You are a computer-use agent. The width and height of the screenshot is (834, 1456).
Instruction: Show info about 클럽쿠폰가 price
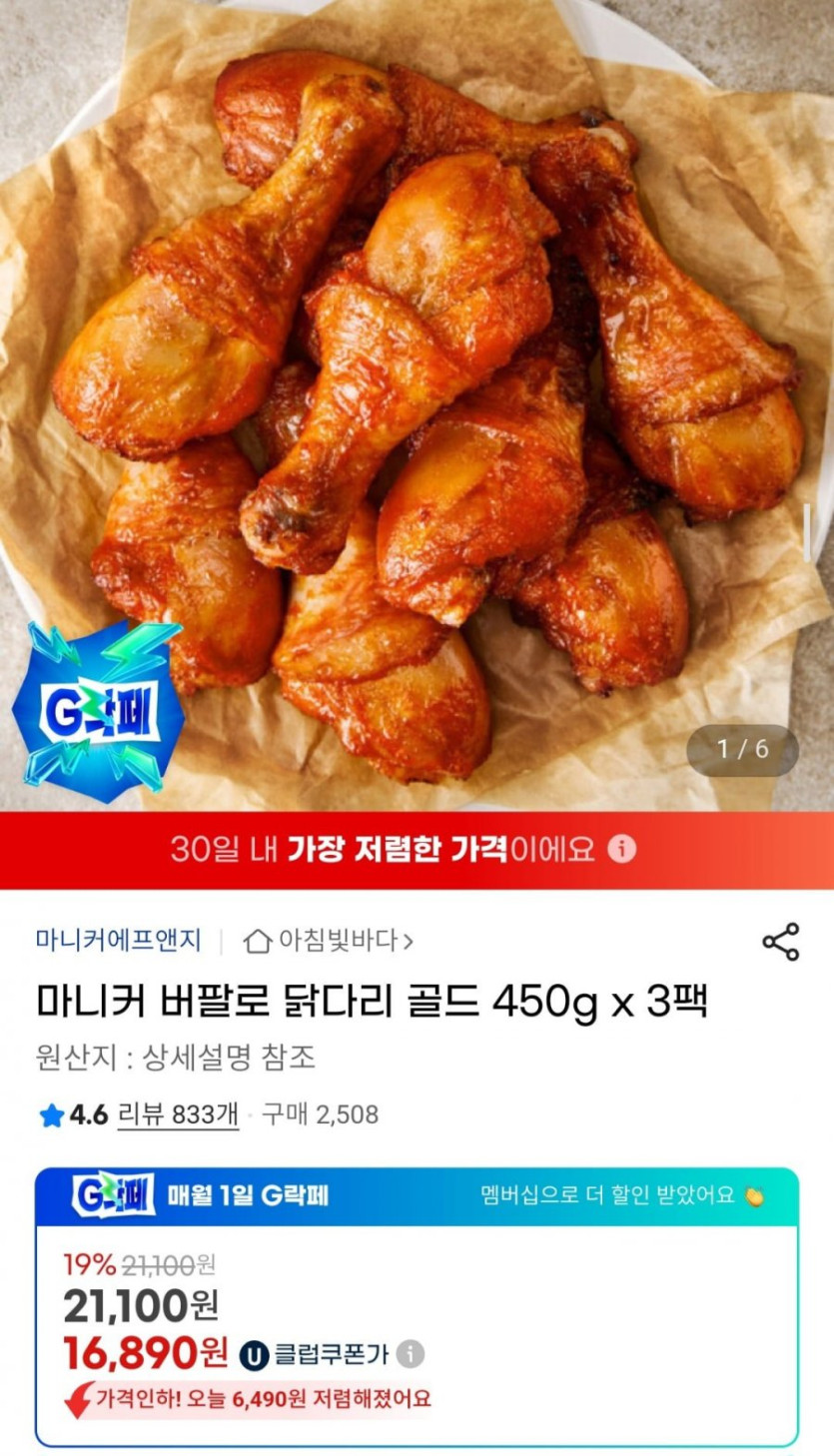click(x=411, y=1354)
